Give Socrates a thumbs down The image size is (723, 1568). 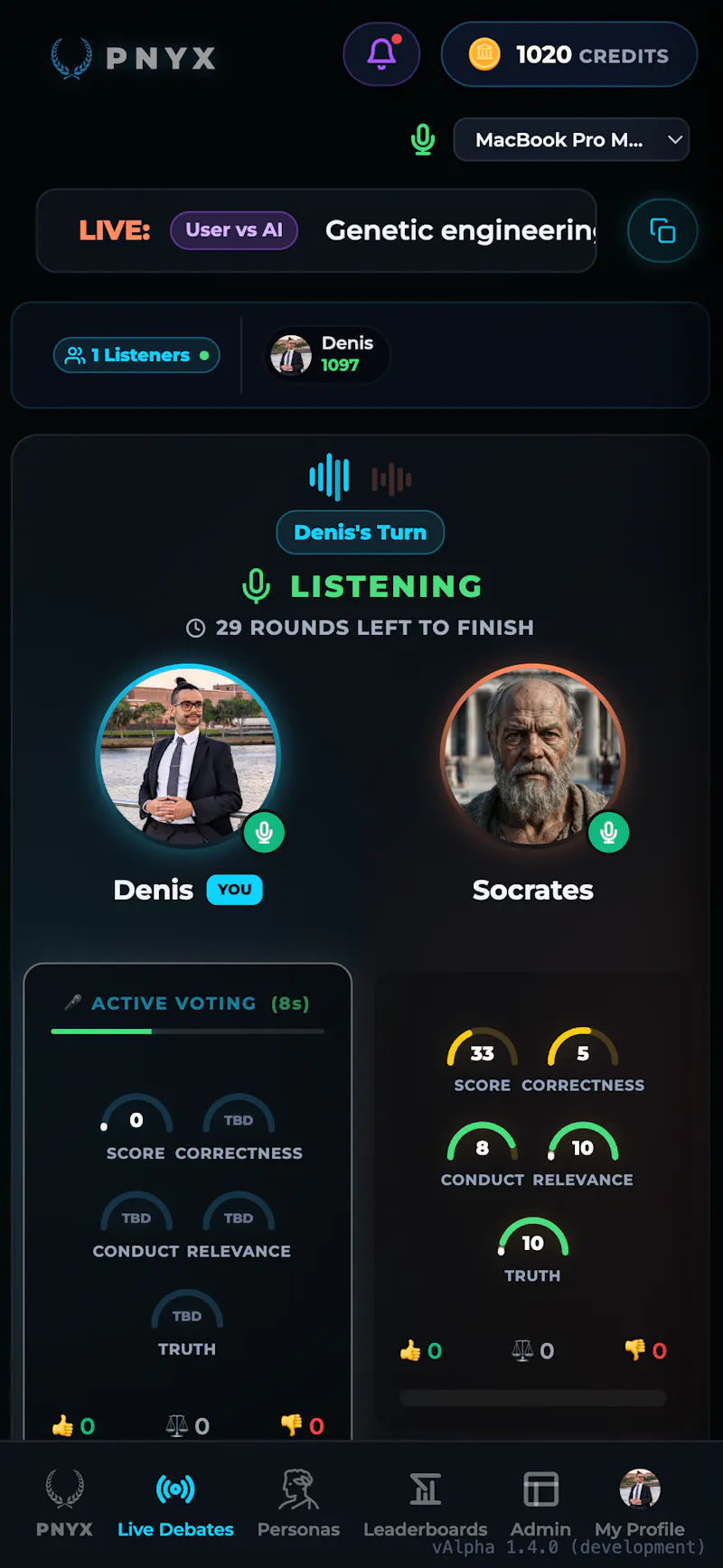pos(645,1350)
